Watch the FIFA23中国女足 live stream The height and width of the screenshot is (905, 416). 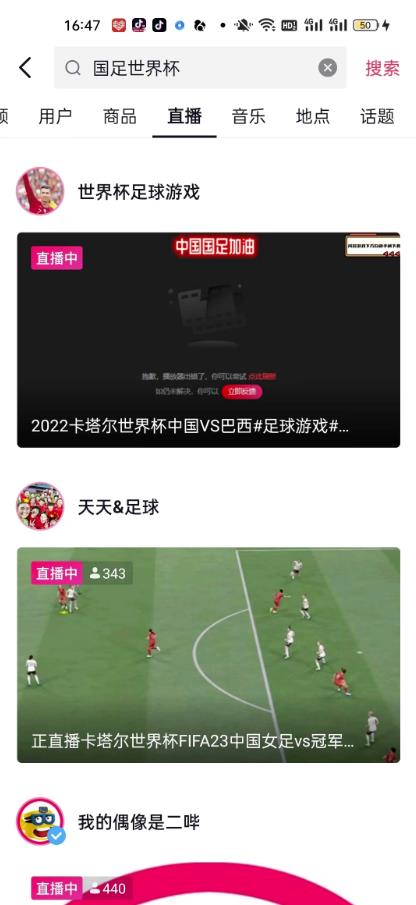208,655
